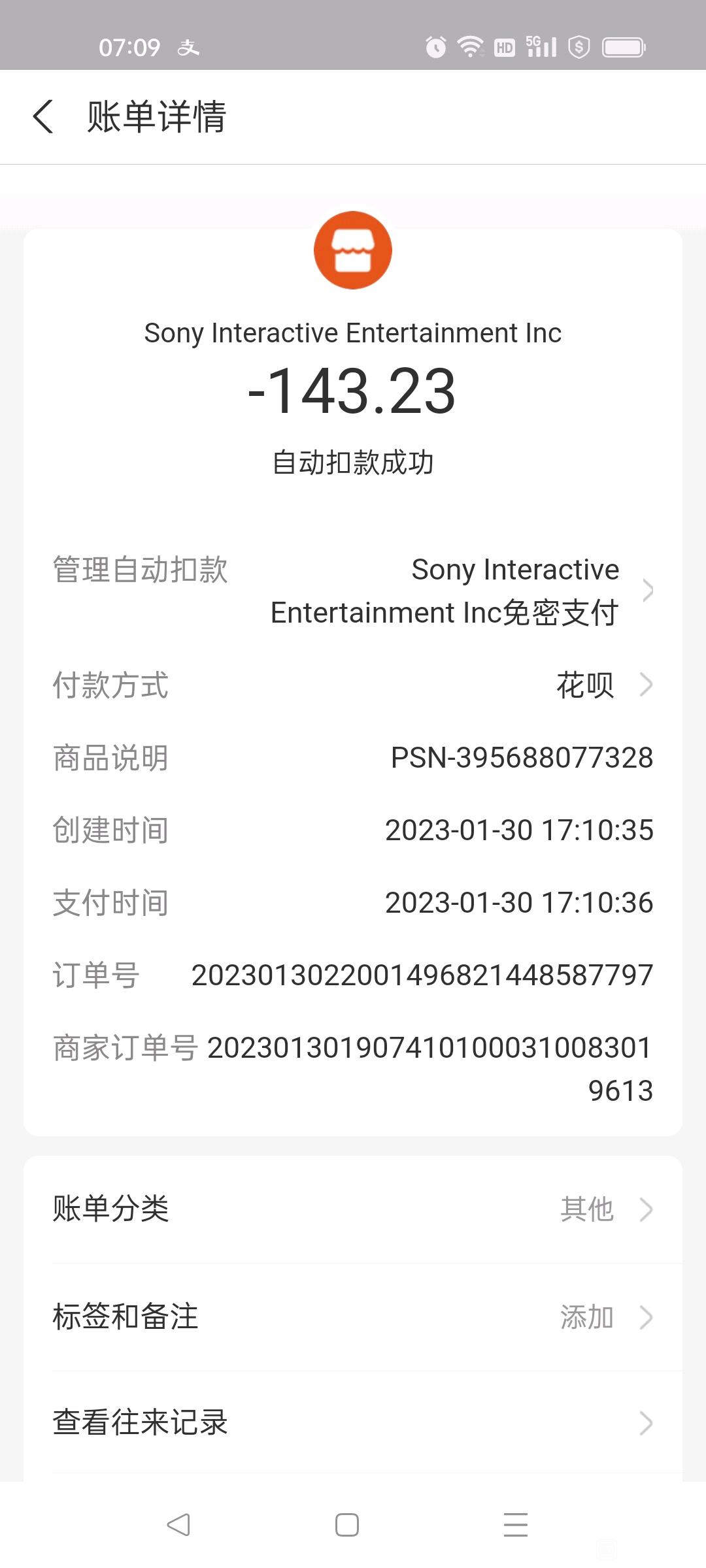This screenshot has height=1568, width=706.
Task: Open the system recent apps button
Action: pos(515,1525)
